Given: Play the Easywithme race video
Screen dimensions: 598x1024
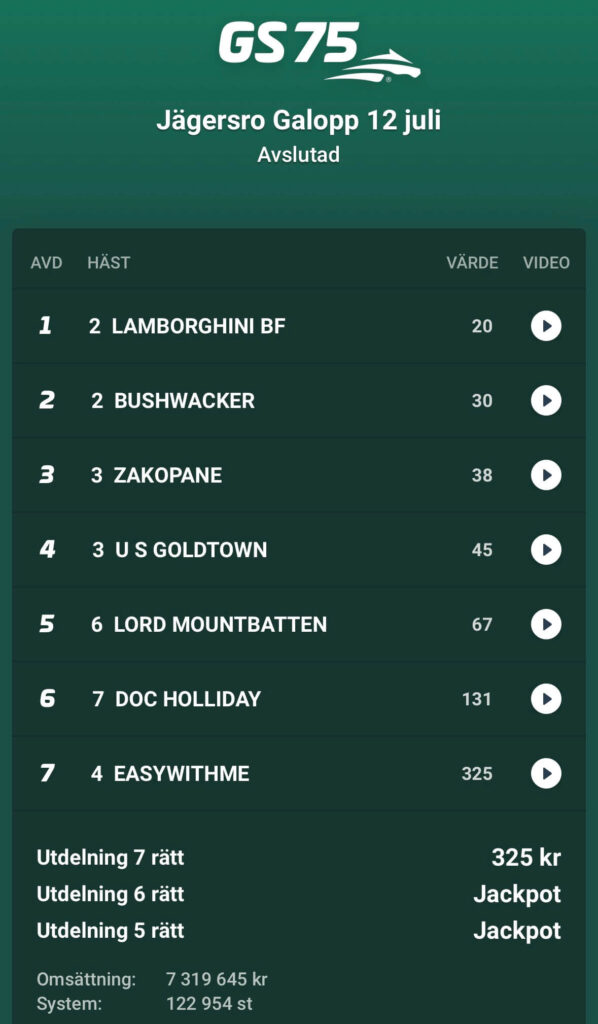Looking at the screenshot, I should 546,774.
